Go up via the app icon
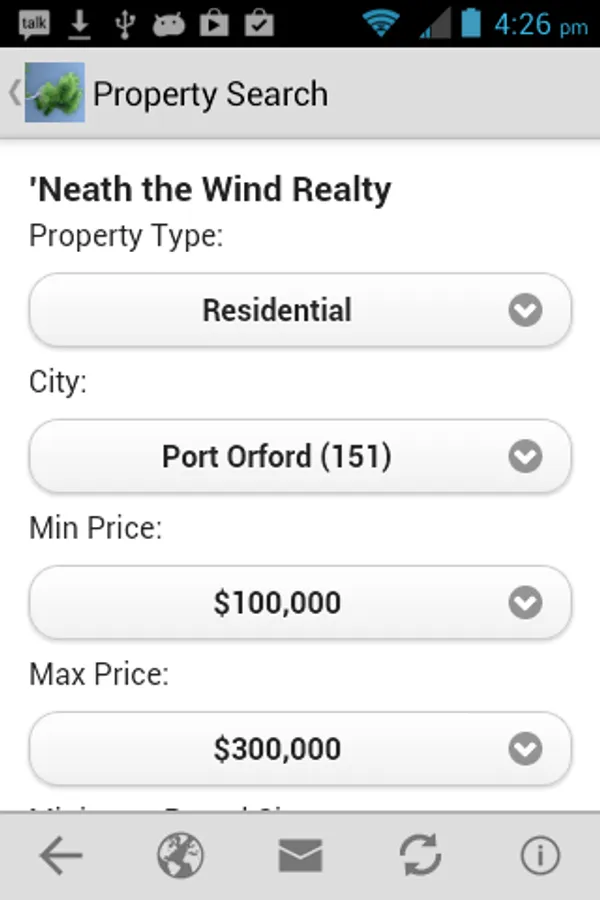 click(x=52, y=93)
